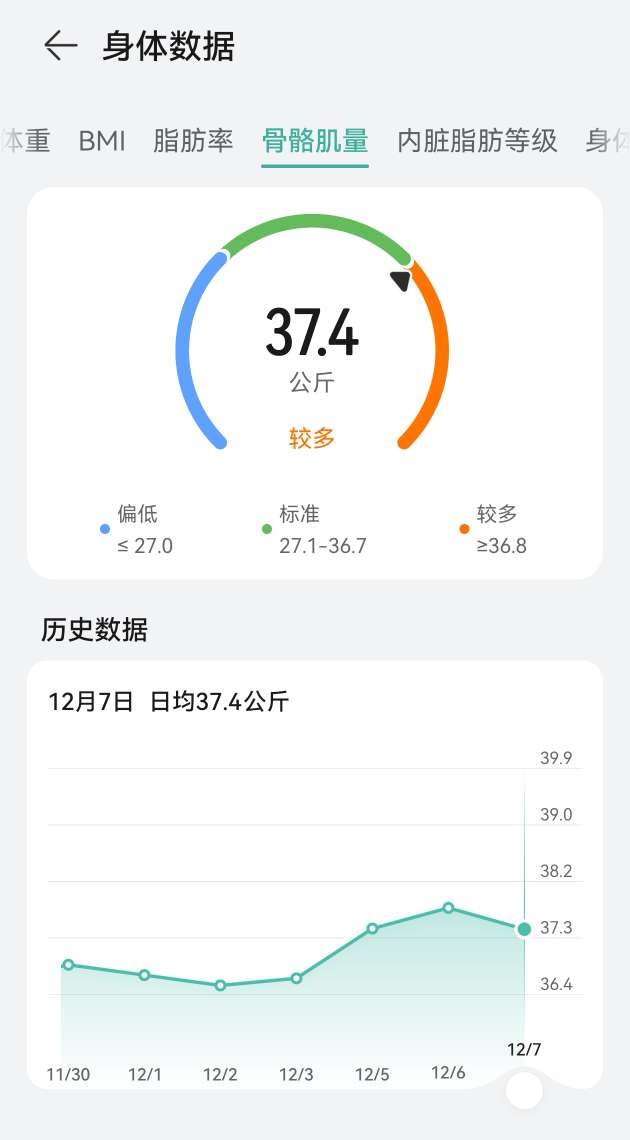
Task: Select the 12/6 data point on chart
Action: [448, 908]
